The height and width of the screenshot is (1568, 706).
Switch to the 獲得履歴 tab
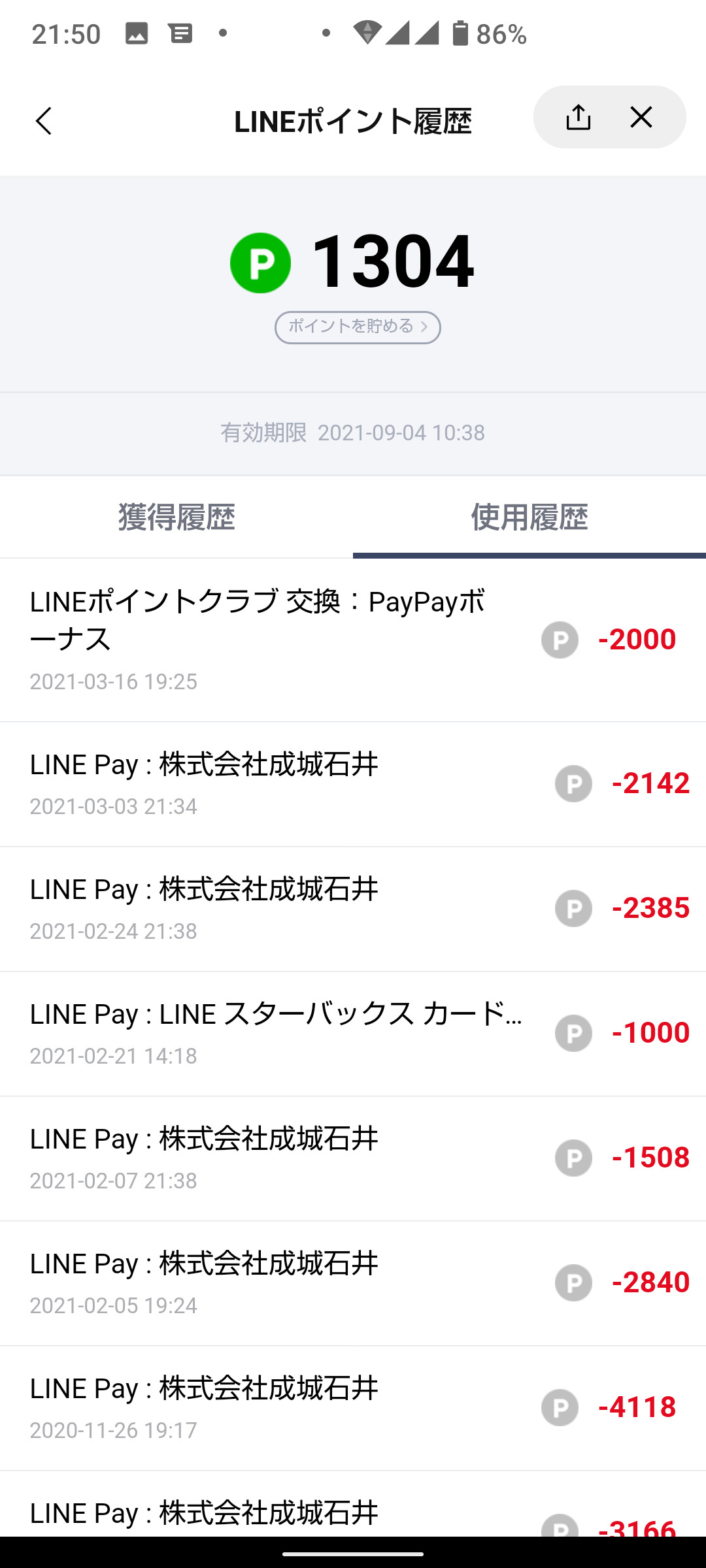click(176, 517)
